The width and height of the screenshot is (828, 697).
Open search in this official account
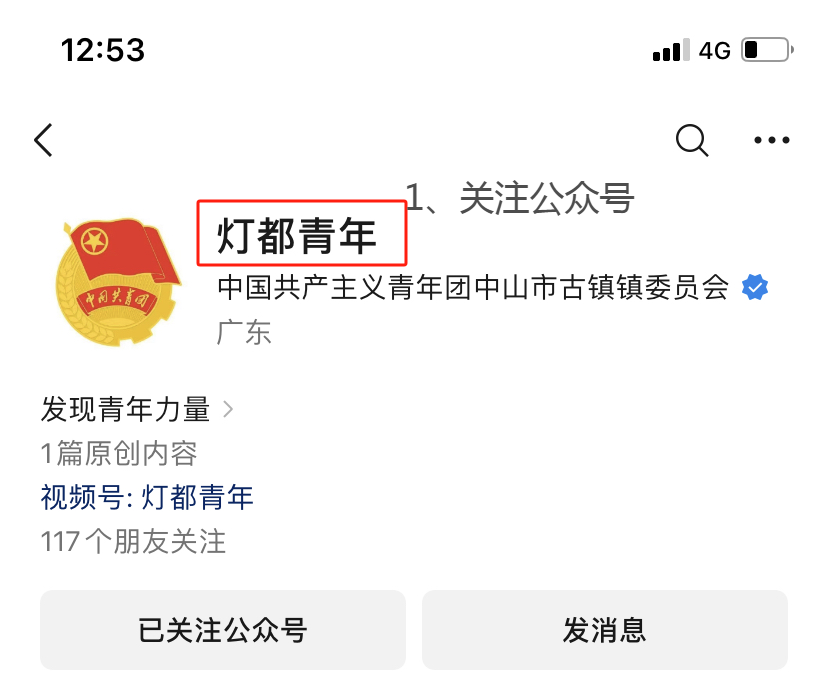(692, 140)
